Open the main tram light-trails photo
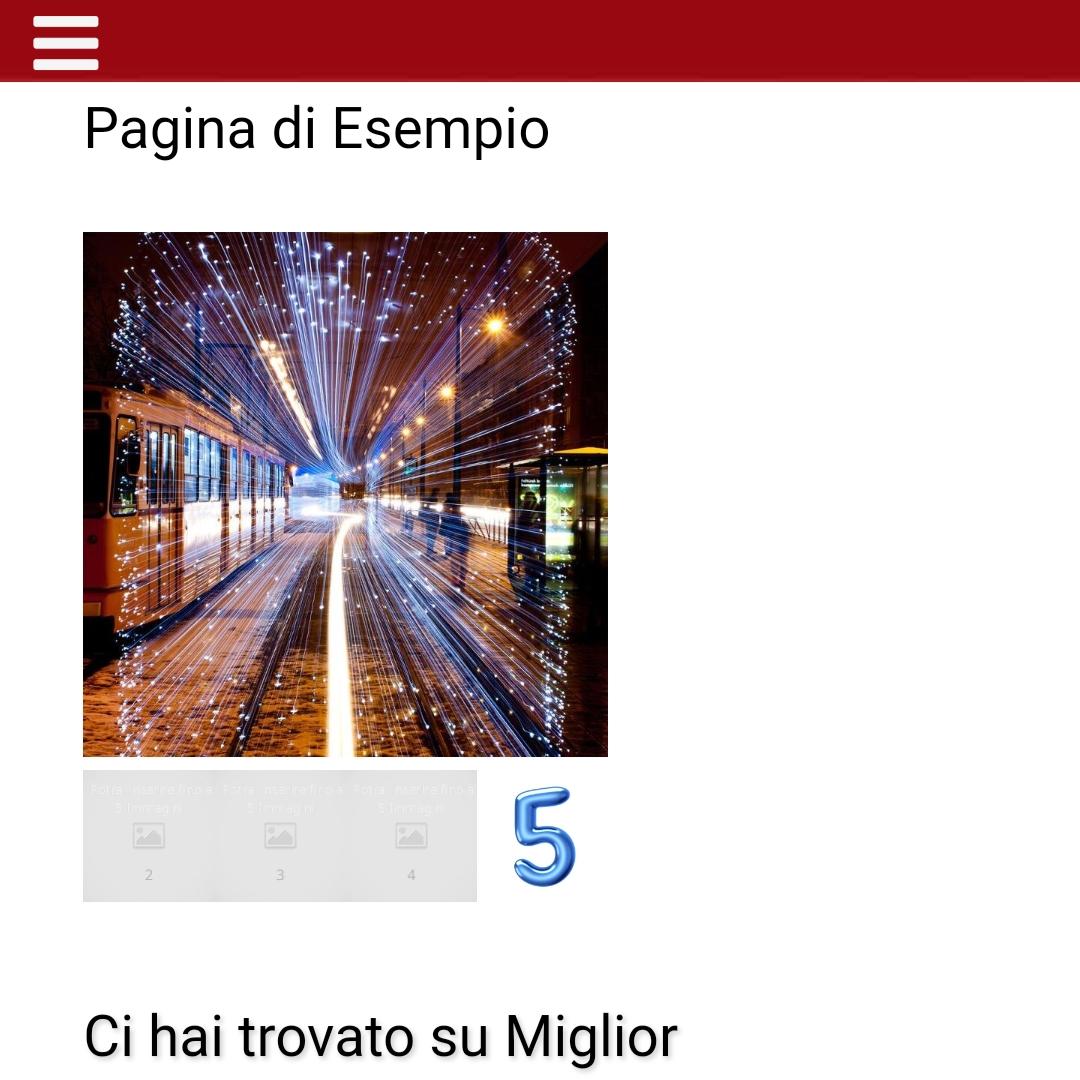 (345, 494)
